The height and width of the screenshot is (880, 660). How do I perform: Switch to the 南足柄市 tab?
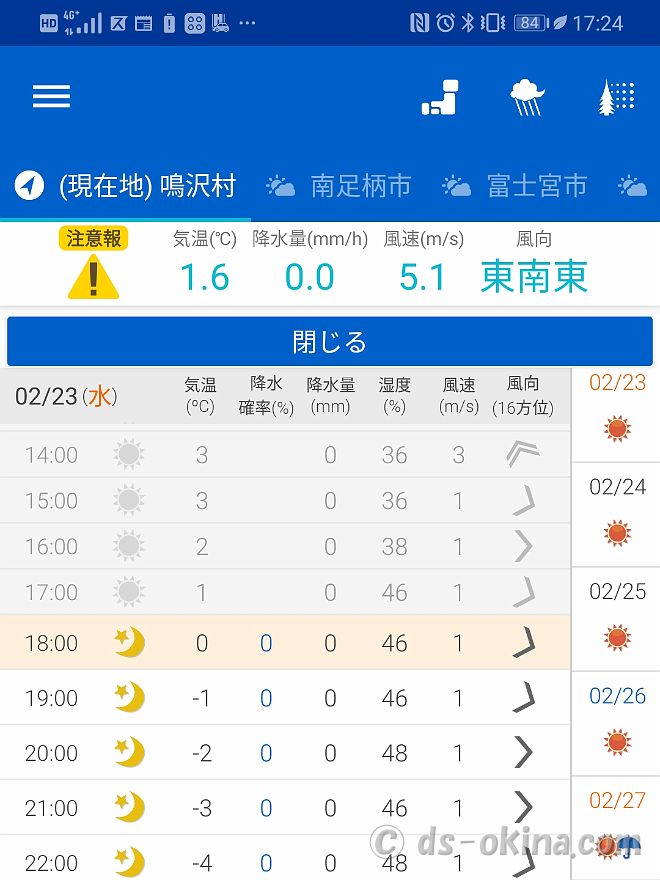(340, 186)
